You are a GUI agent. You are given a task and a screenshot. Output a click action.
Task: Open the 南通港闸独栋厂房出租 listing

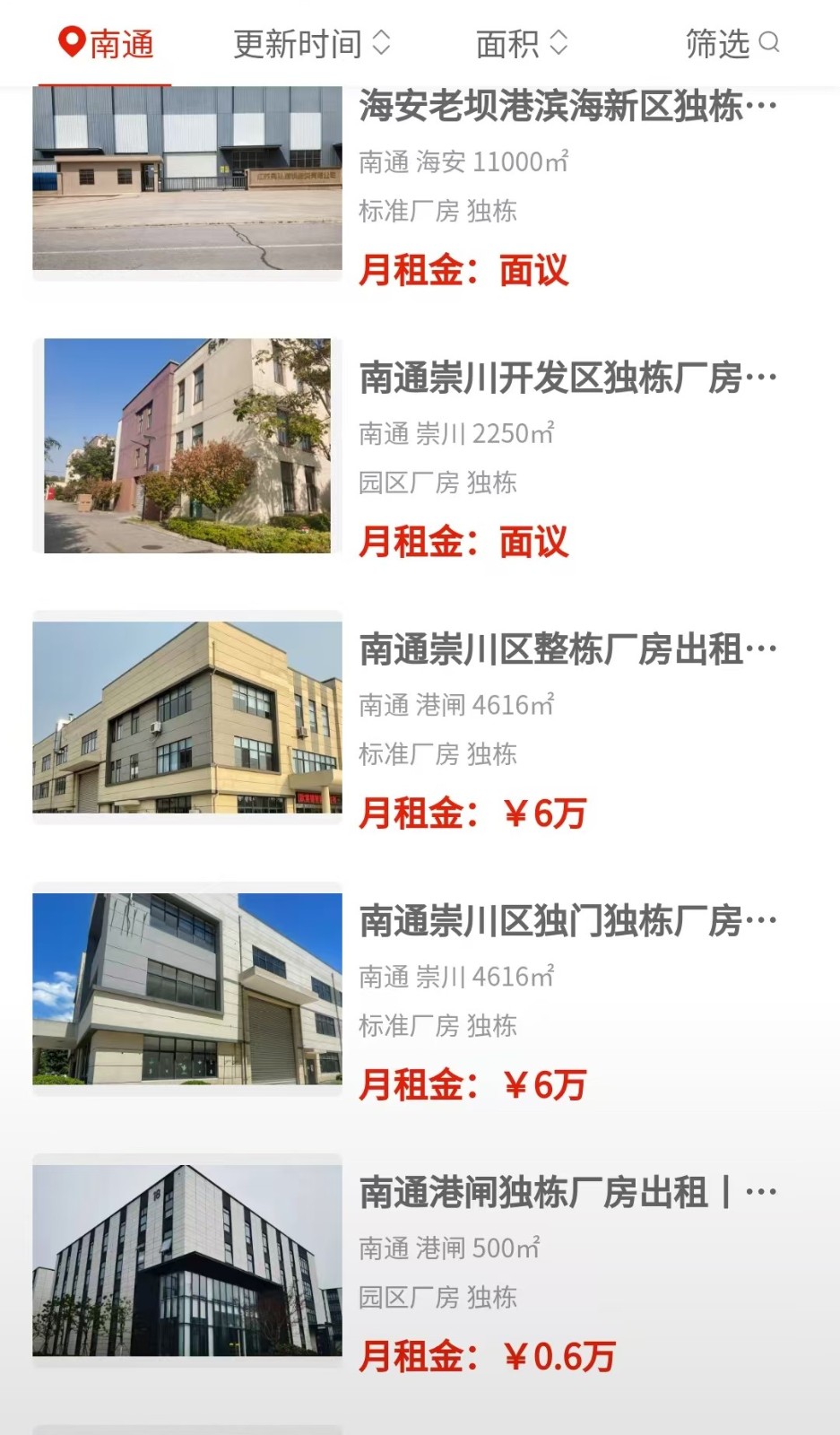pos(567,1193)
